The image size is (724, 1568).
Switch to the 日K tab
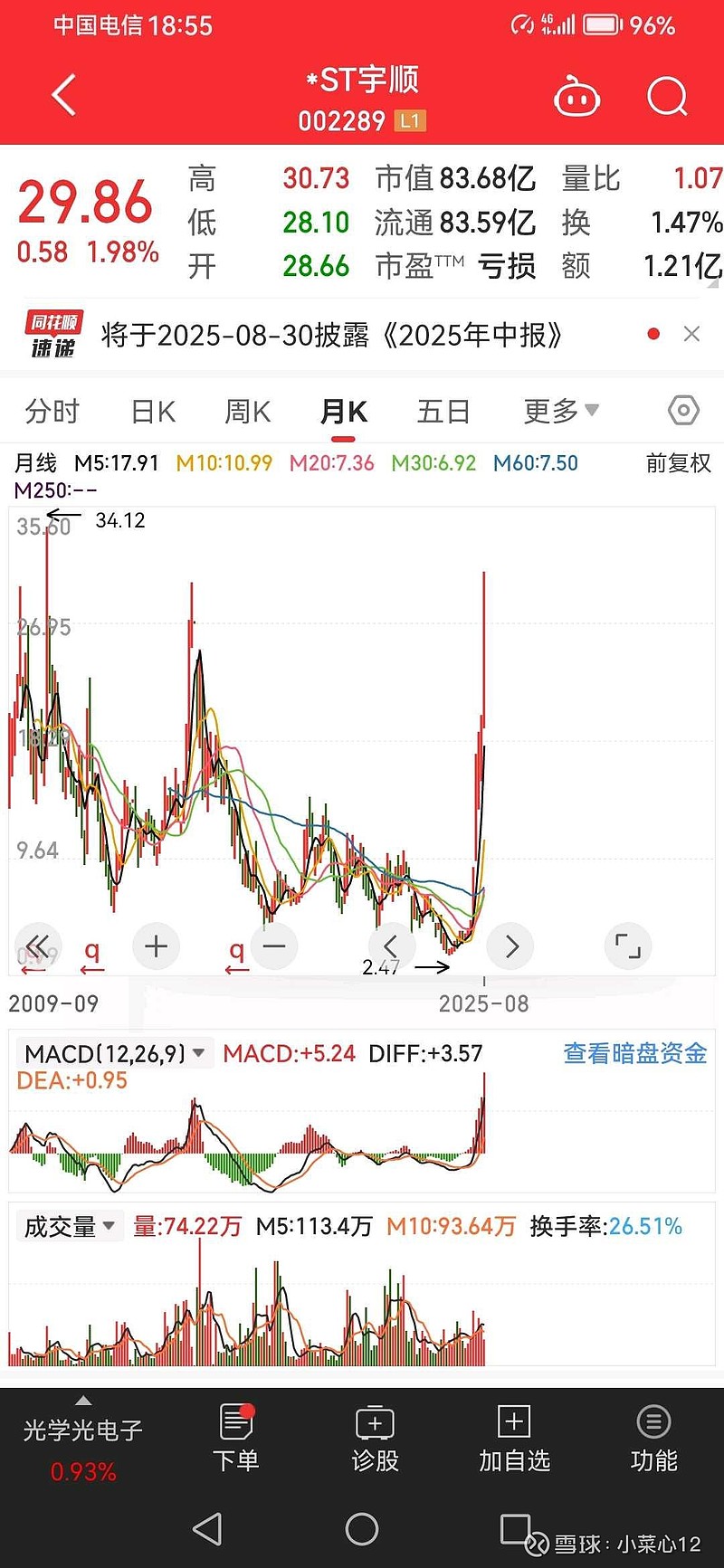click(x=153, y=412)
